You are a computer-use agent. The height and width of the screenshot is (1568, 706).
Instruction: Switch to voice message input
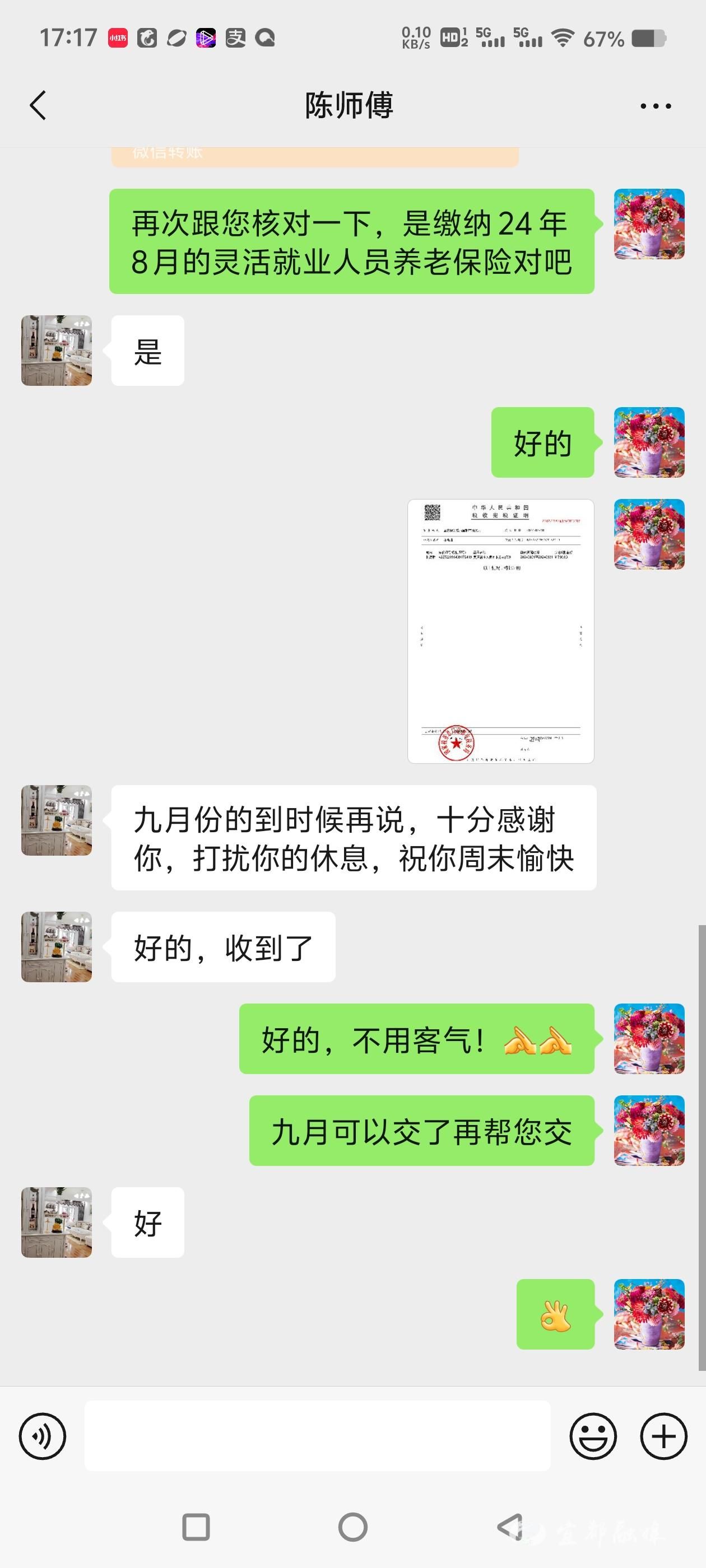43,1436
